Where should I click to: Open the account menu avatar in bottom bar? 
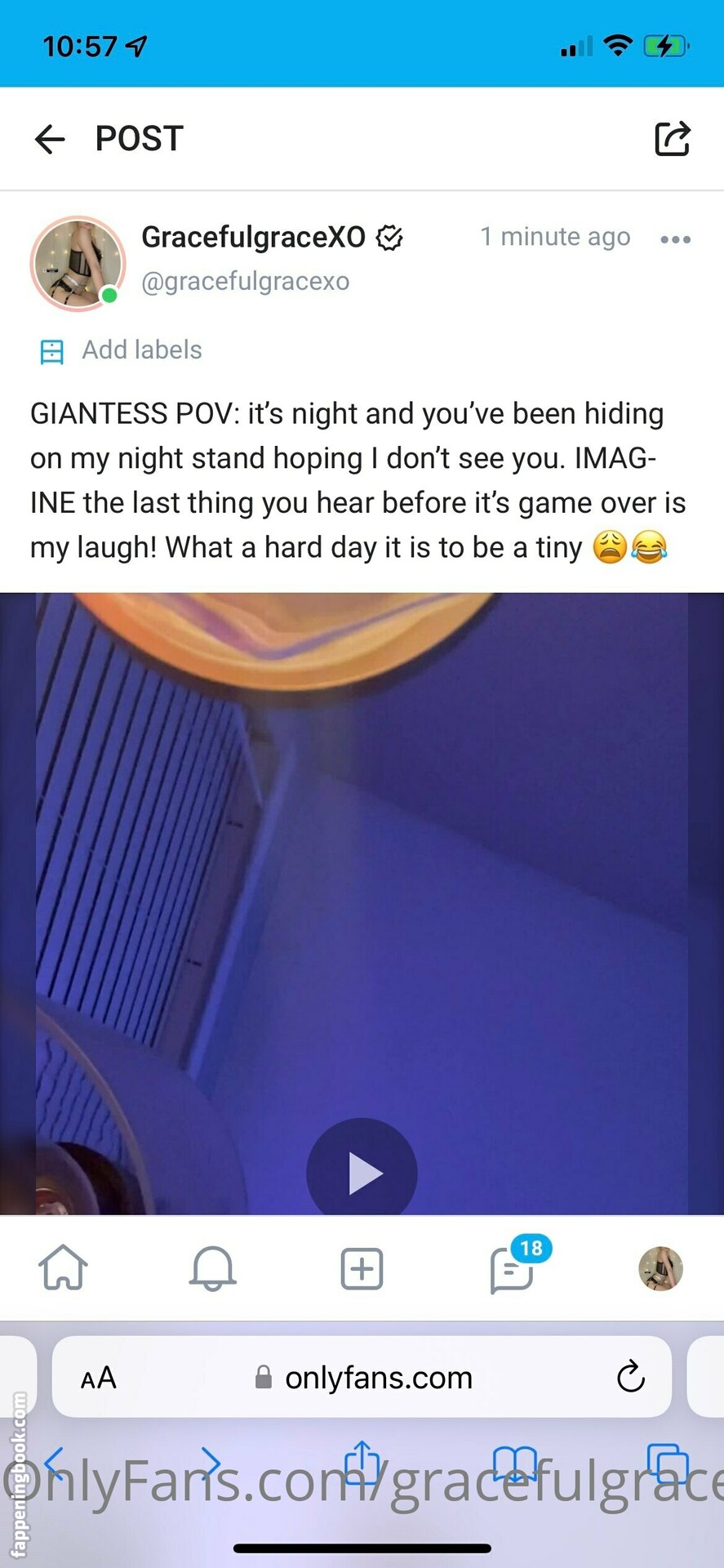(660, 1268)
